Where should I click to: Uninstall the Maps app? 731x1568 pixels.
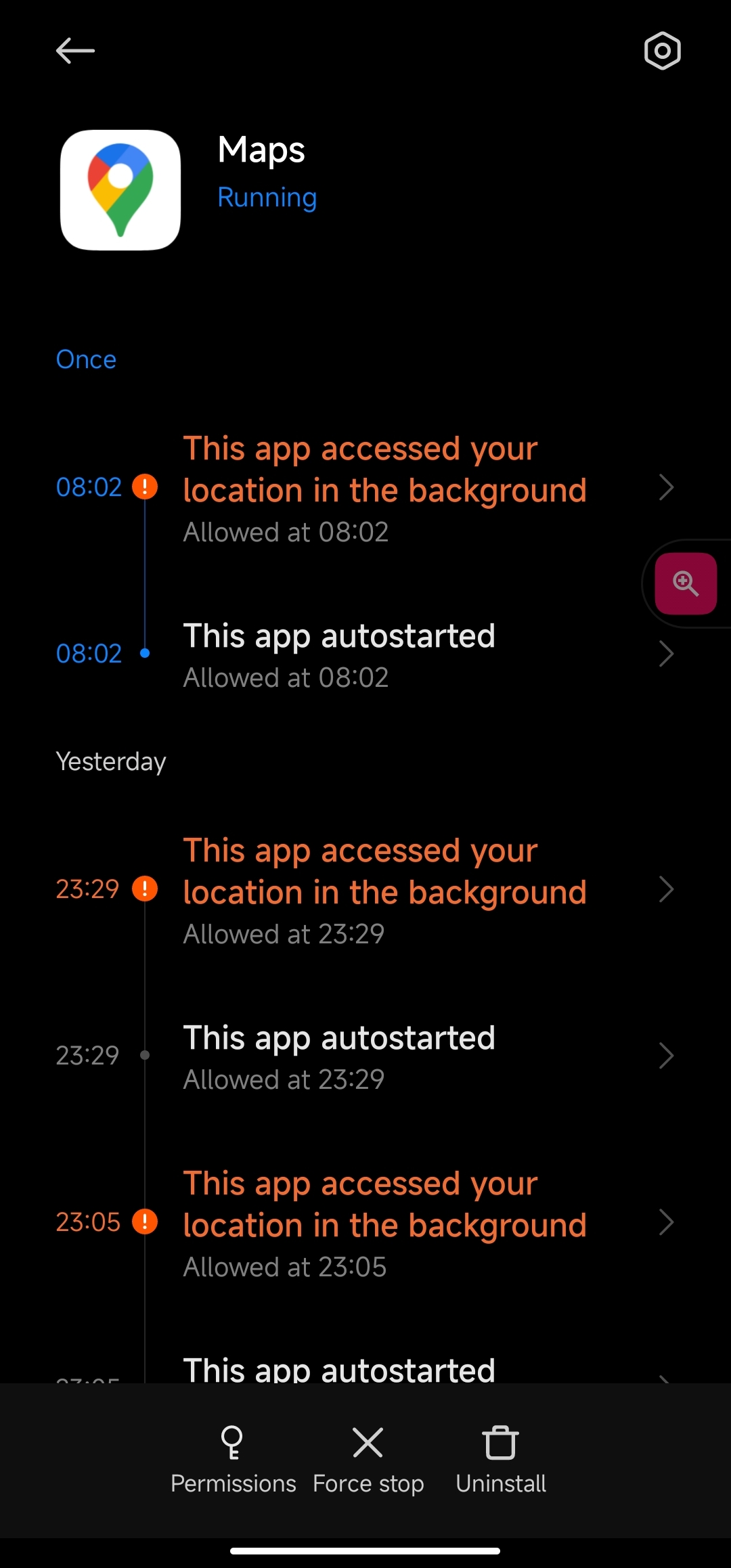501,1460
